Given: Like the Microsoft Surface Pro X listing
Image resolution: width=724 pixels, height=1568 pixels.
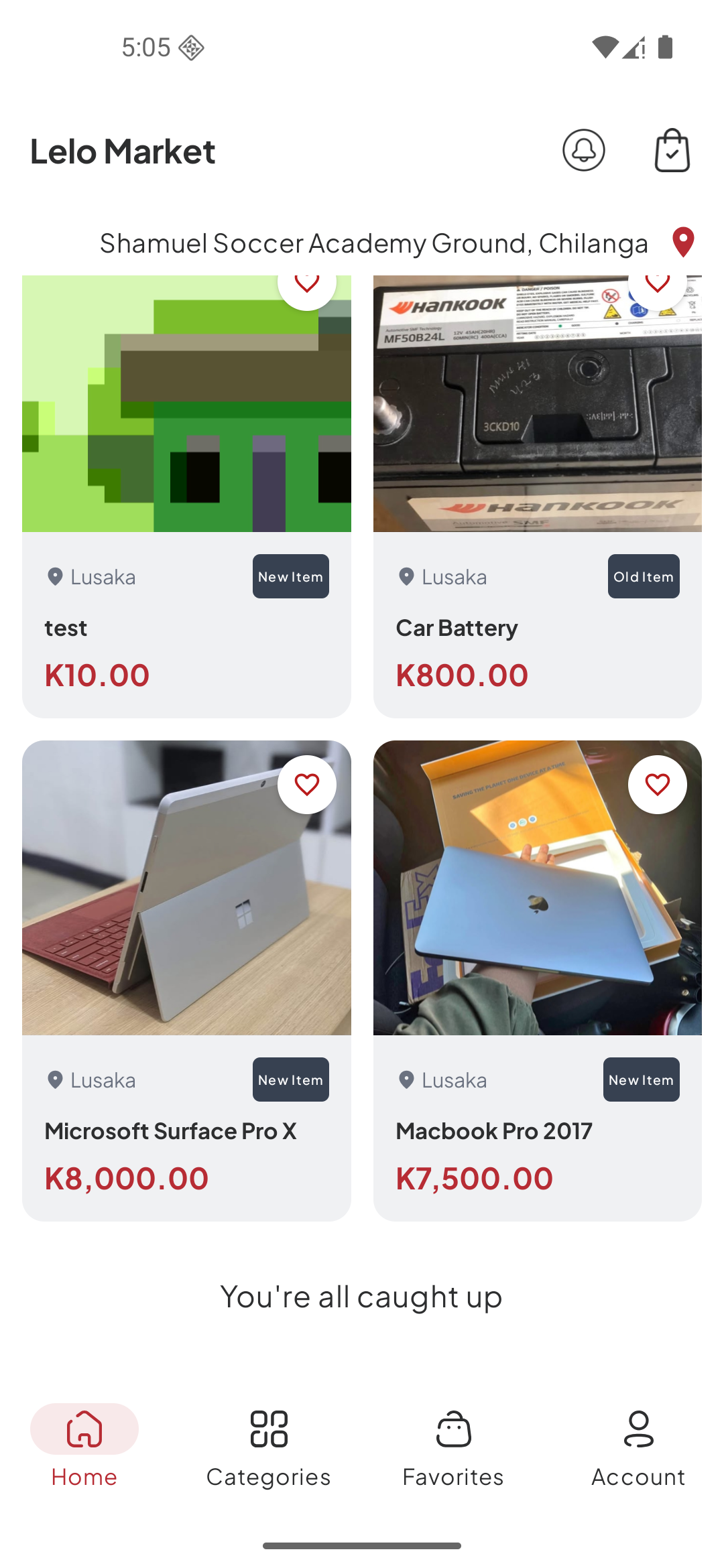Looking at the screenshot, I should tap(307, 785).
